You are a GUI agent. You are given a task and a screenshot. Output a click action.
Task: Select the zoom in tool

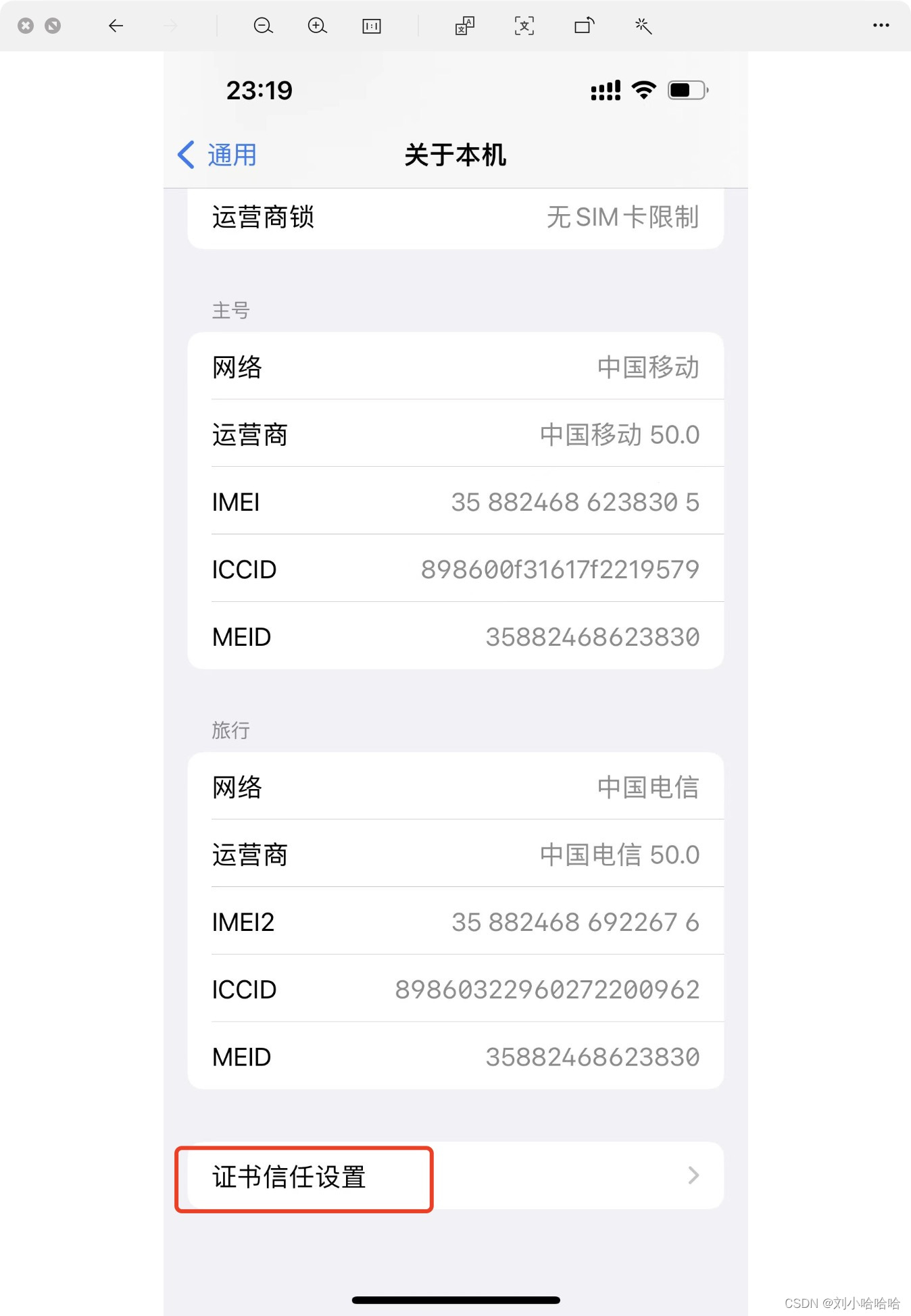[x=317, y=26]
